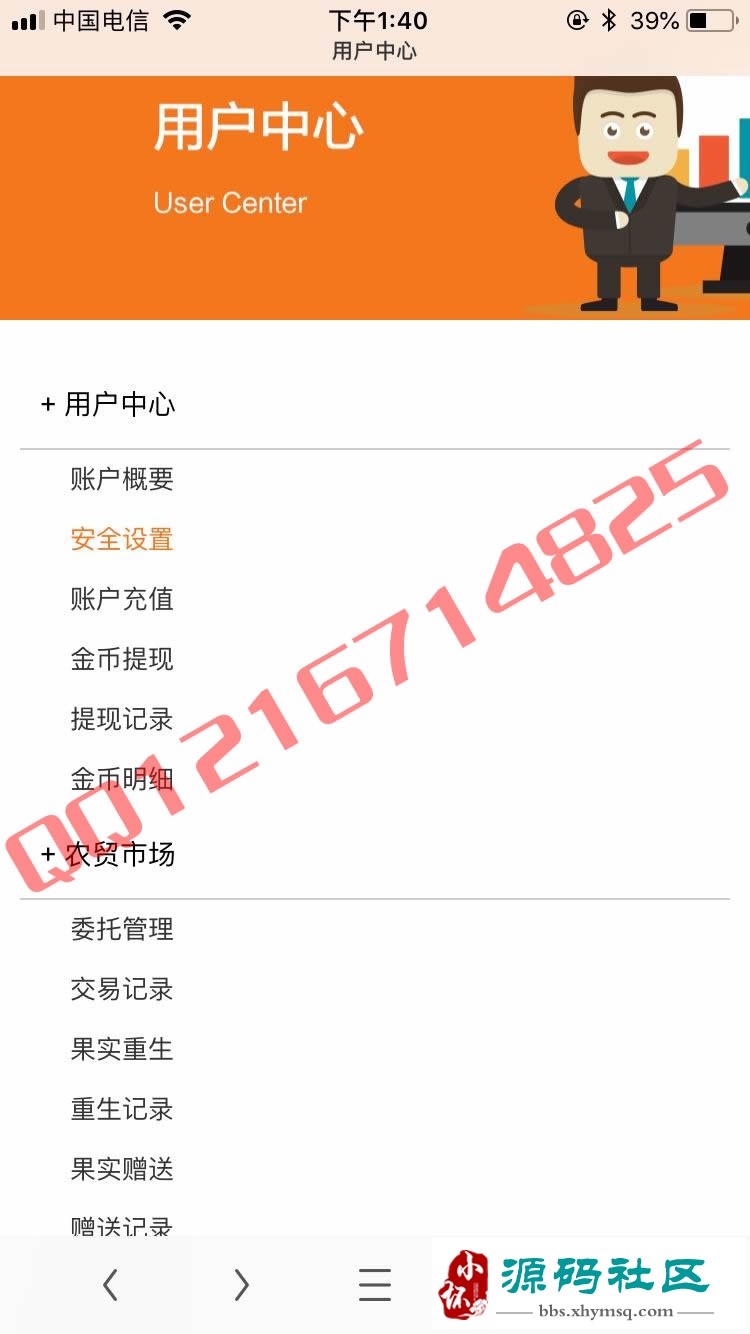Screen dimensions: 750x1334
Task: Open 委托管理 order management
Action: [x=122, y=929]
